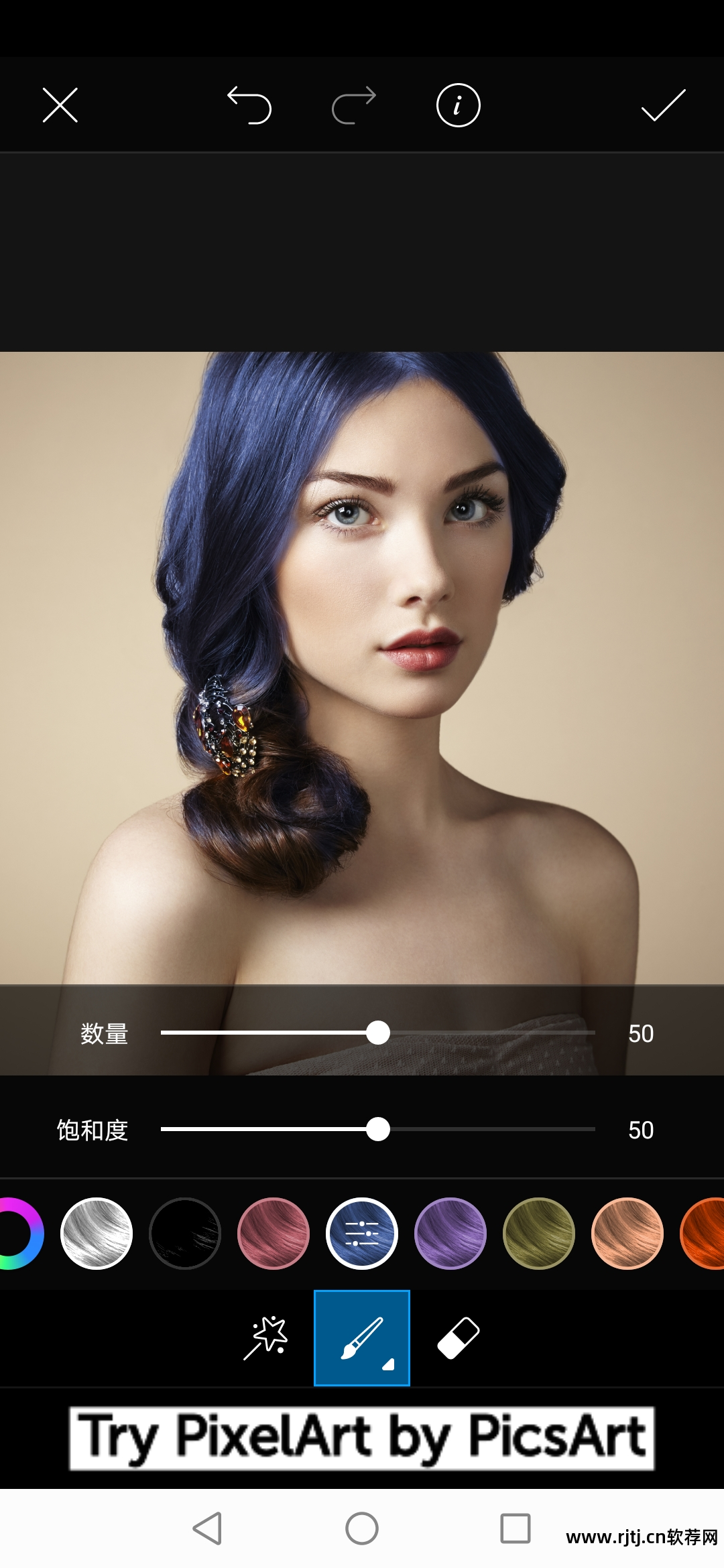Select the orange red hair color
Screen dimensions: 724x1568
click(x=704, y=1234)
